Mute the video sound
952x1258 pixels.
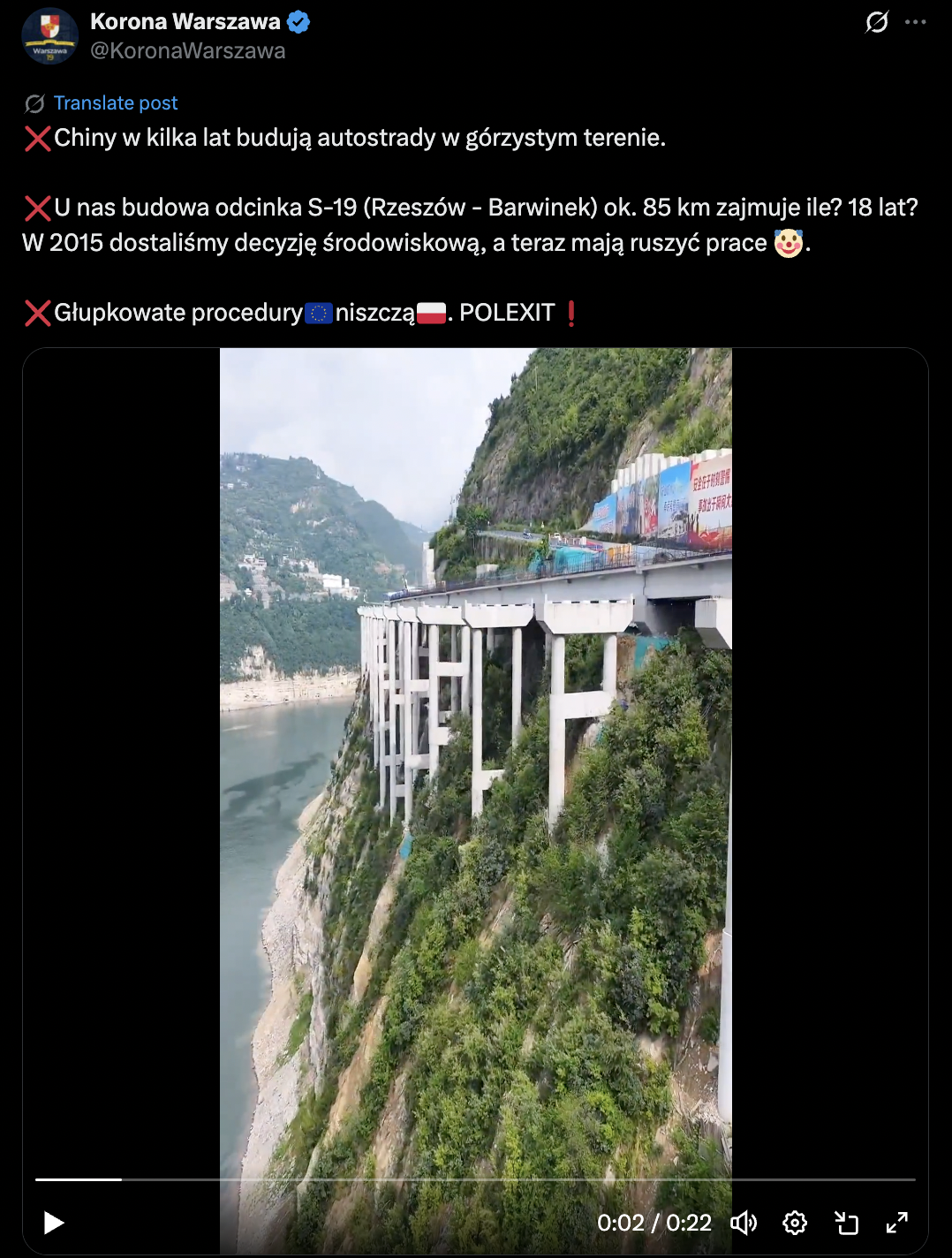744,1223
